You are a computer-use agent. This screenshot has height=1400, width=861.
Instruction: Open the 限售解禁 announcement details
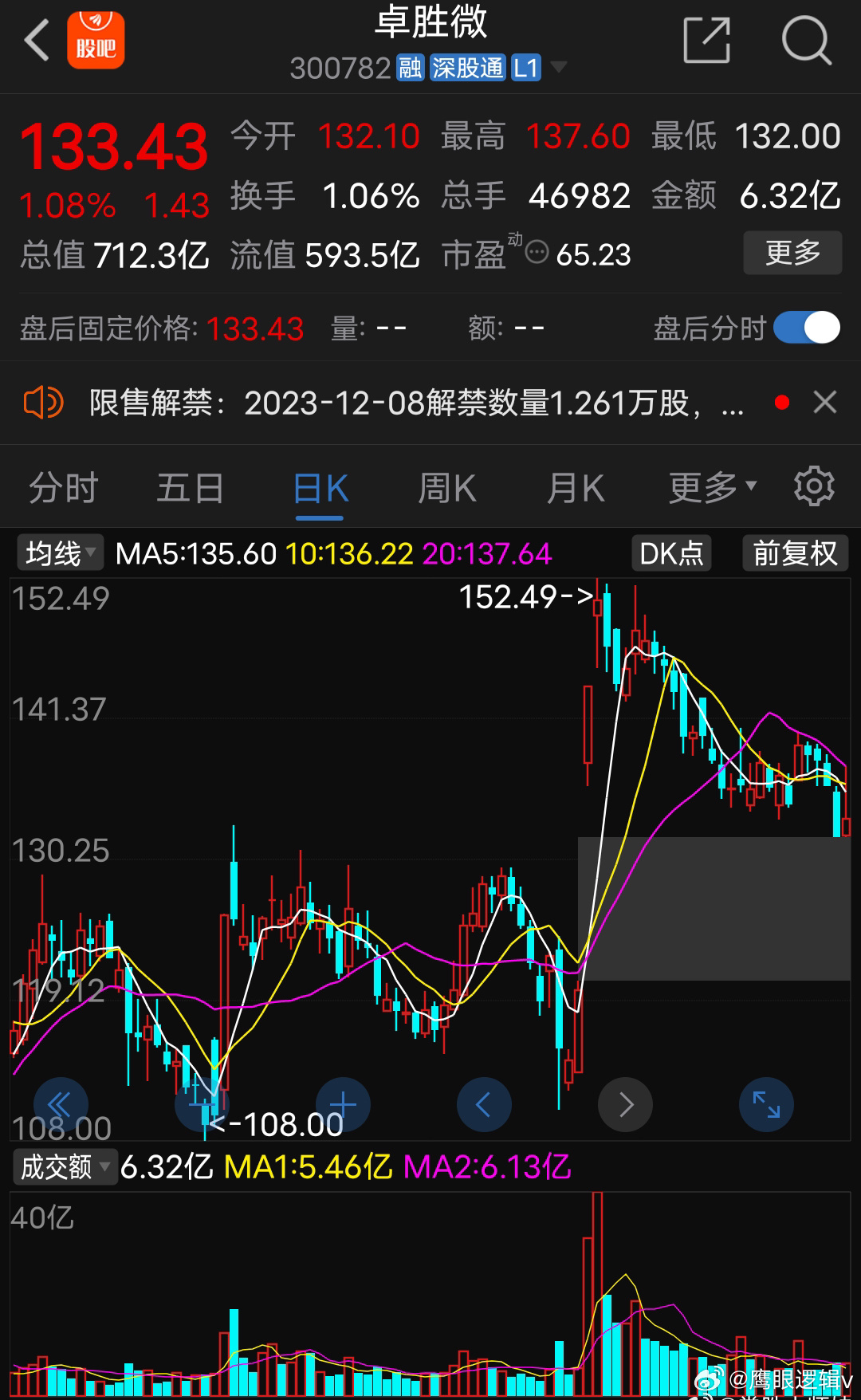pos(415,403)
